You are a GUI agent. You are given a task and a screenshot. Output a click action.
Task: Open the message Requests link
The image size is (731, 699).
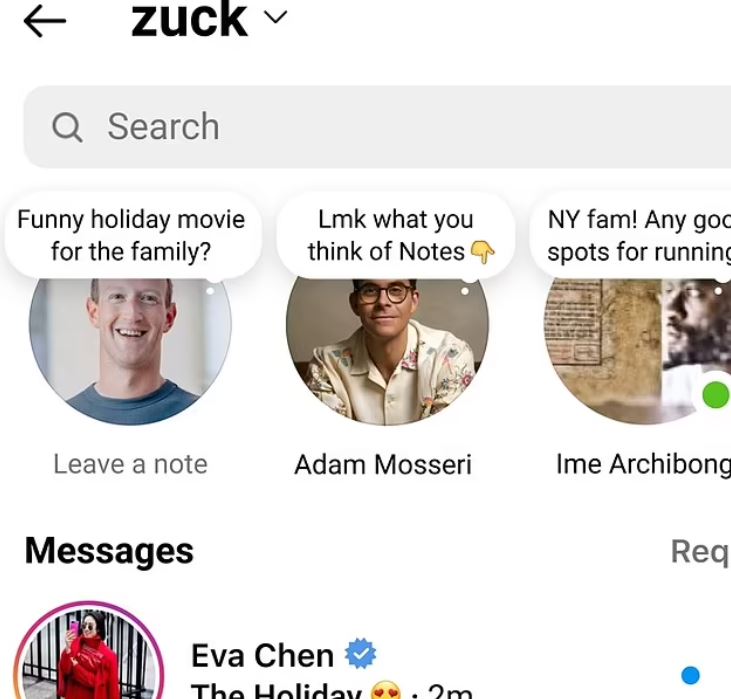[700, 550]
